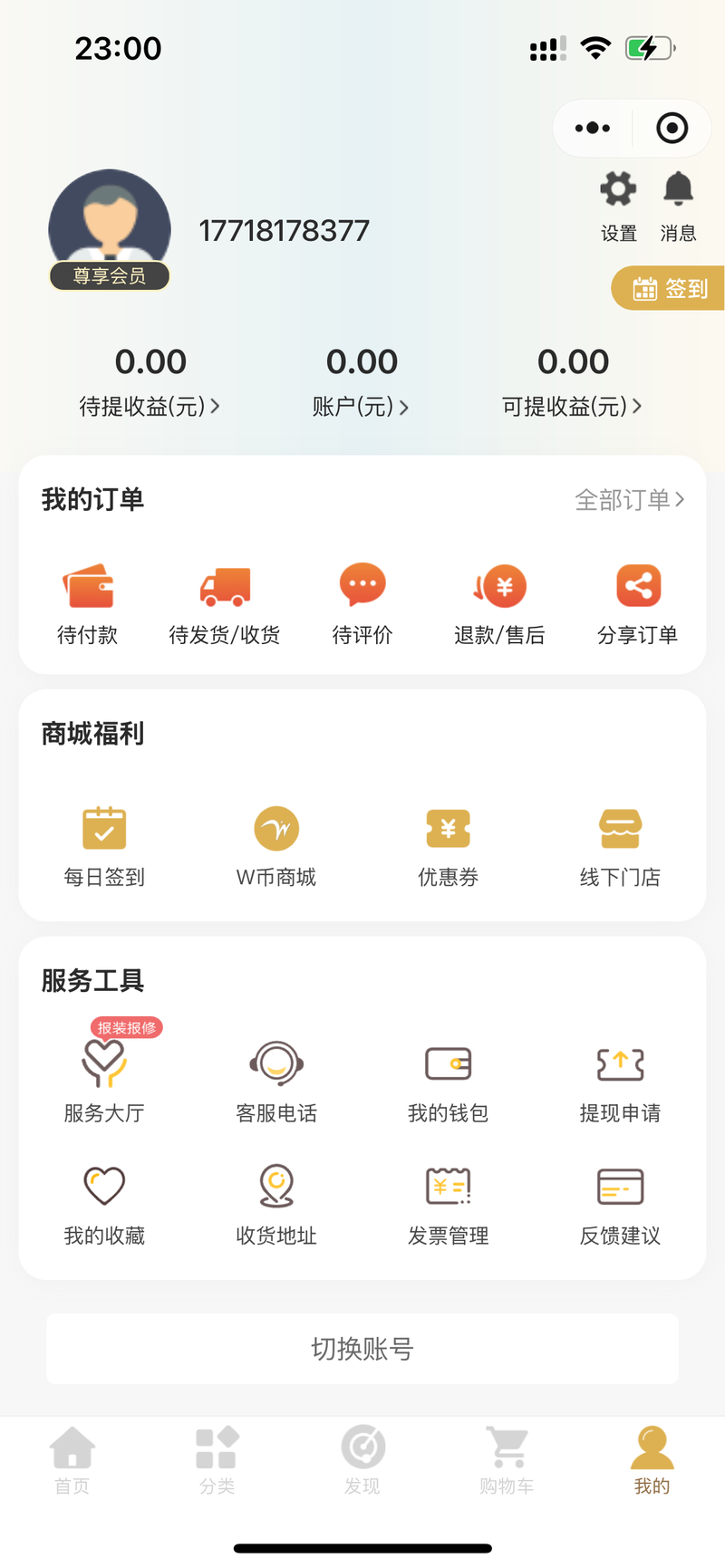Tap the 签到 check-in button
The height and width of the screenshot is (1568, 725).
670,288
